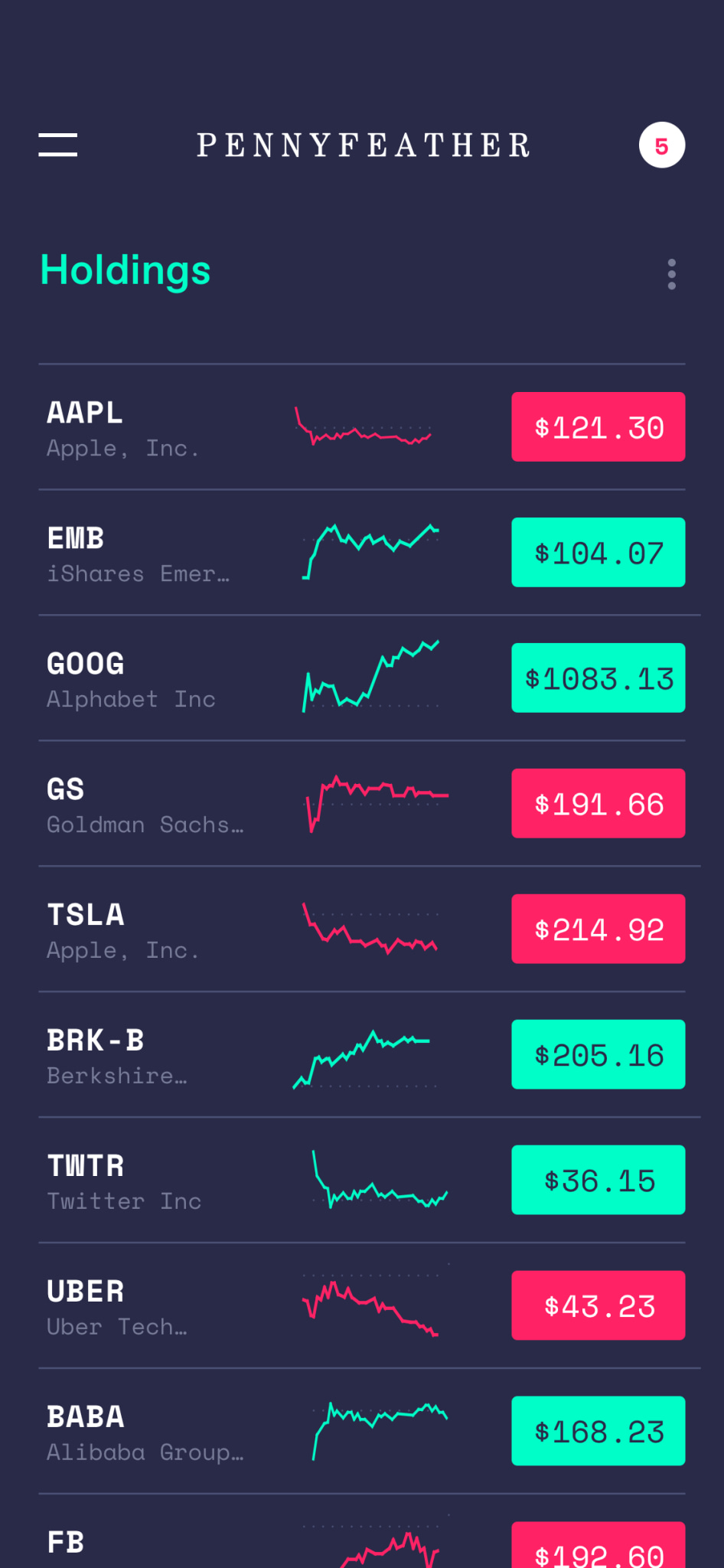
Task: Open the Holdings overflow menu
Action: point(672,274)
